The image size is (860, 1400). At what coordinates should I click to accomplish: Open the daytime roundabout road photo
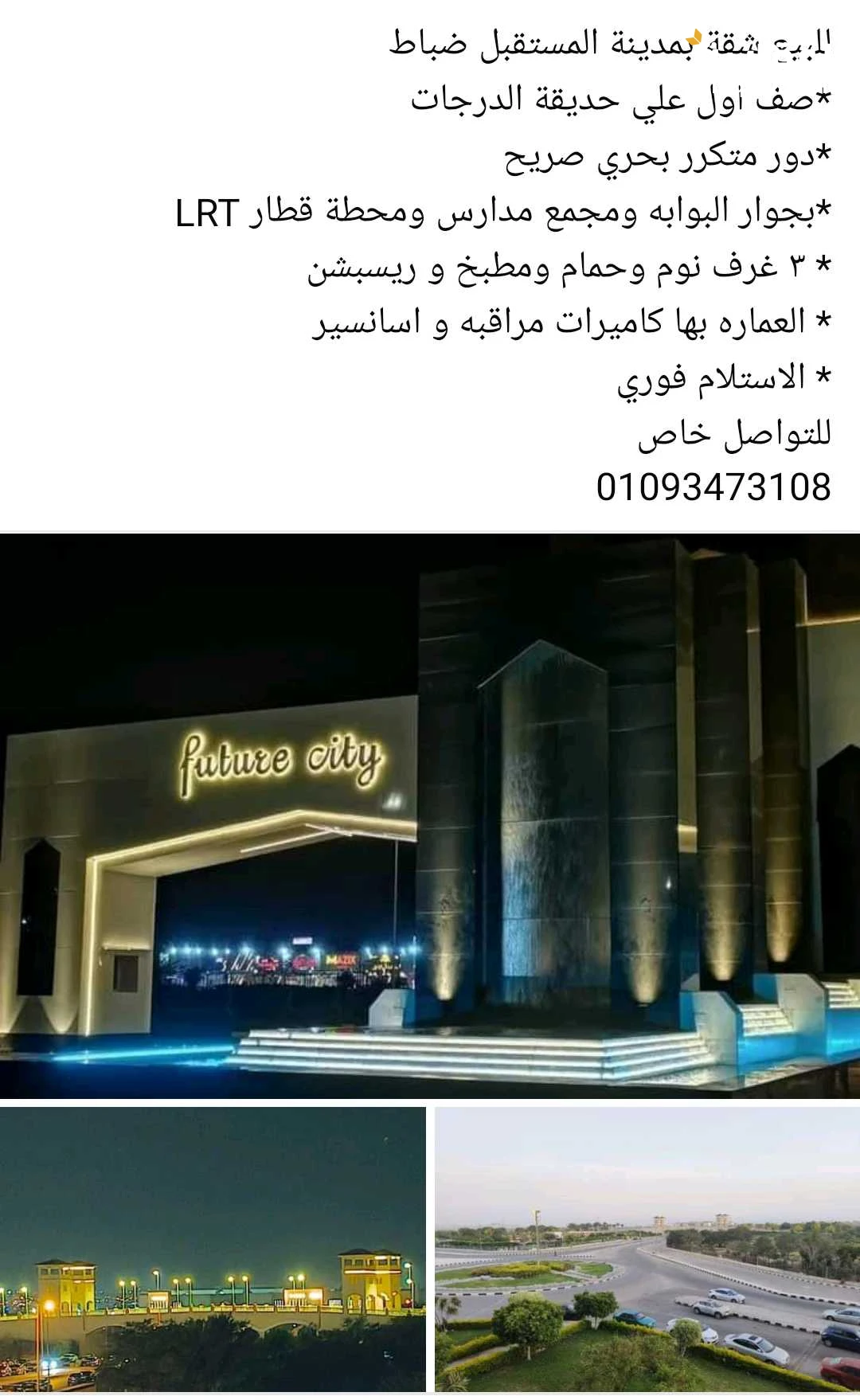(x=647, y=1249)
